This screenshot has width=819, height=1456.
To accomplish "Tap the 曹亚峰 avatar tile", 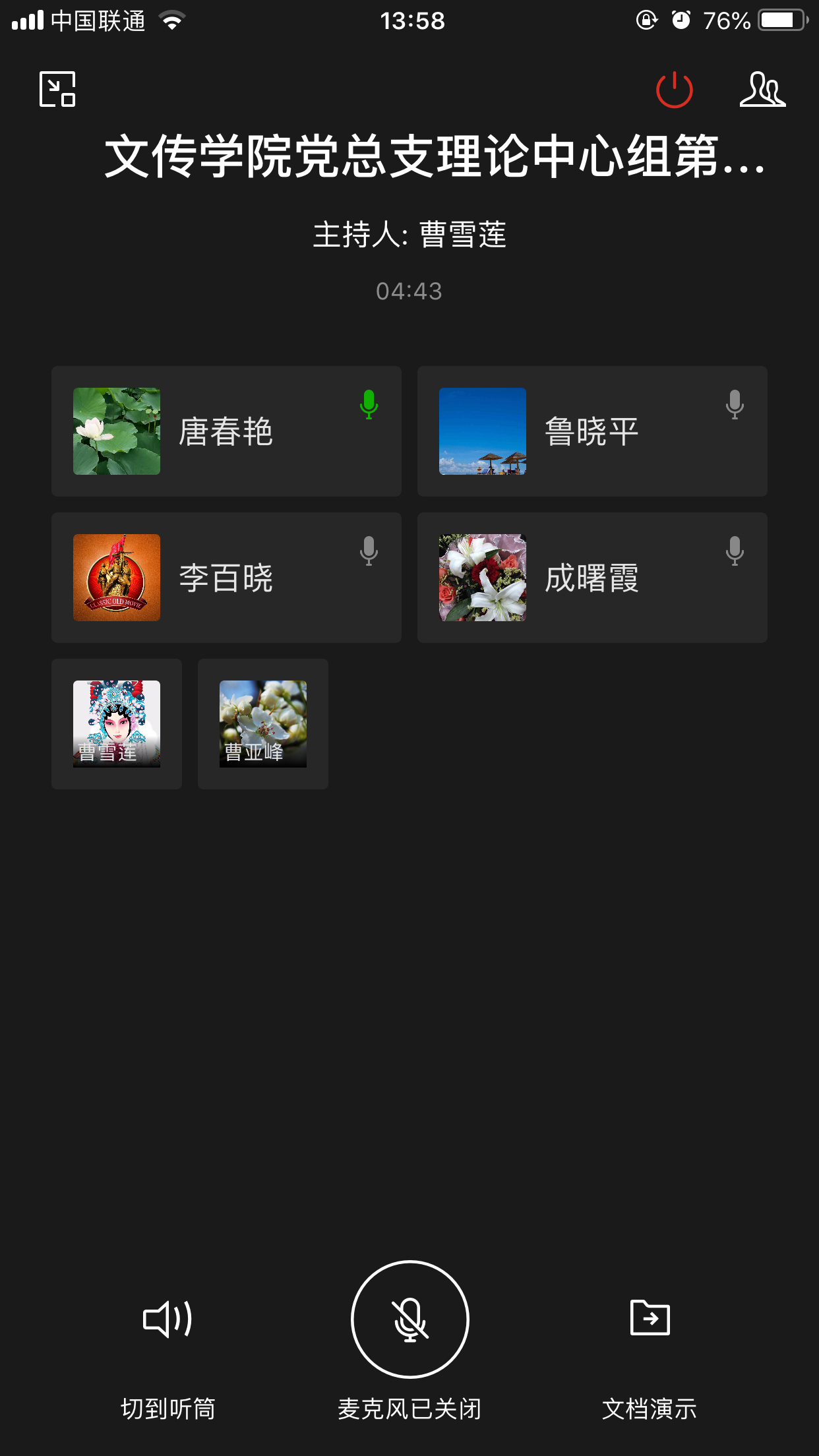I will tap(263, 723).
